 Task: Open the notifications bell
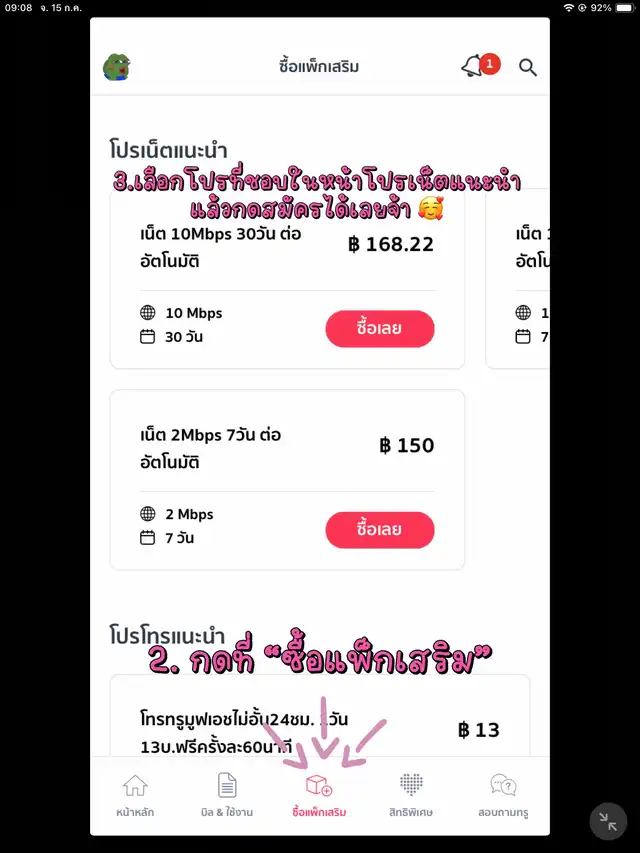coord(472,67)
